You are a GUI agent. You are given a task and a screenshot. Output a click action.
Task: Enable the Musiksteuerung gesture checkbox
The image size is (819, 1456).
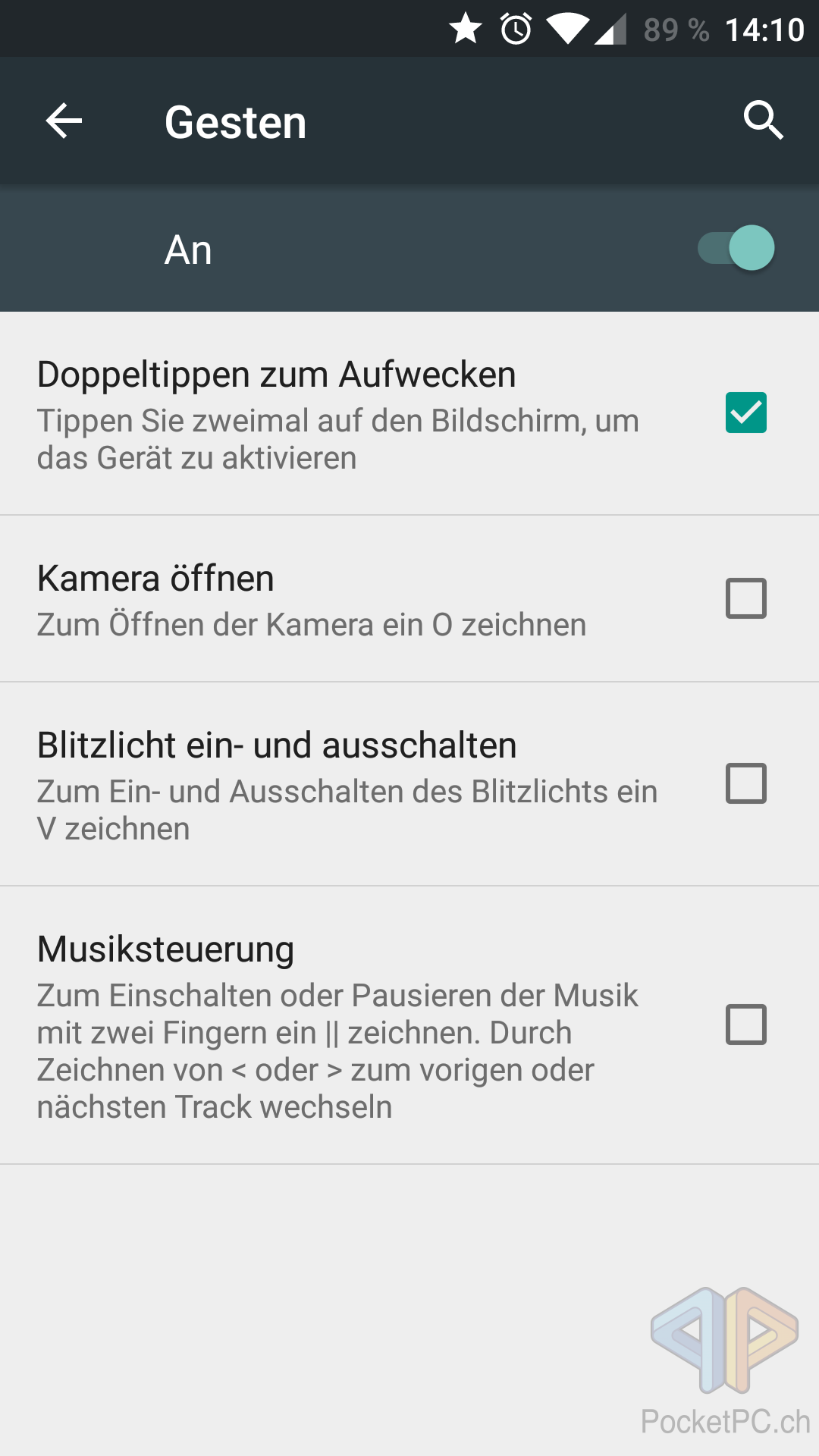tap(745, 1025)
